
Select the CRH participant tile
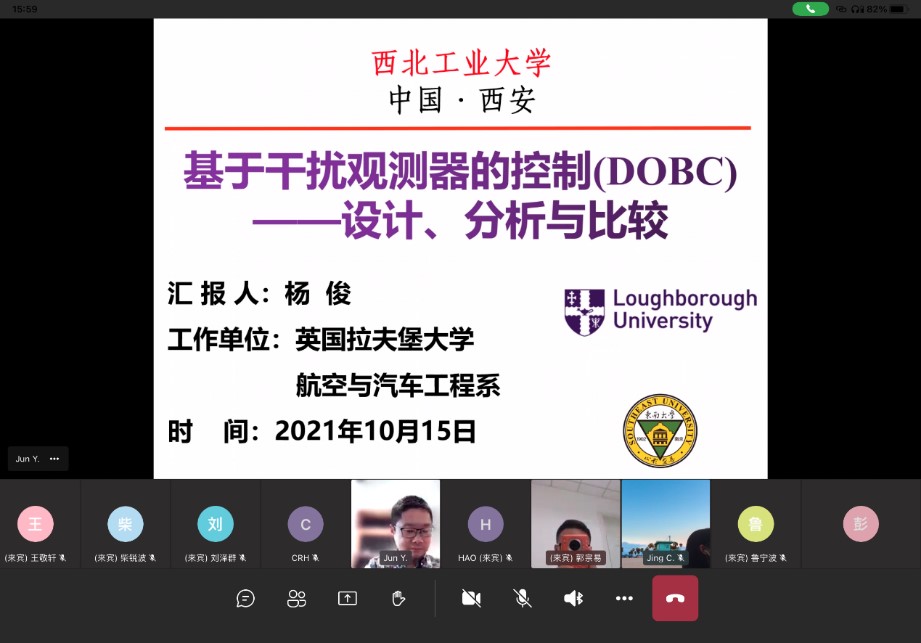tap(305, 525)
